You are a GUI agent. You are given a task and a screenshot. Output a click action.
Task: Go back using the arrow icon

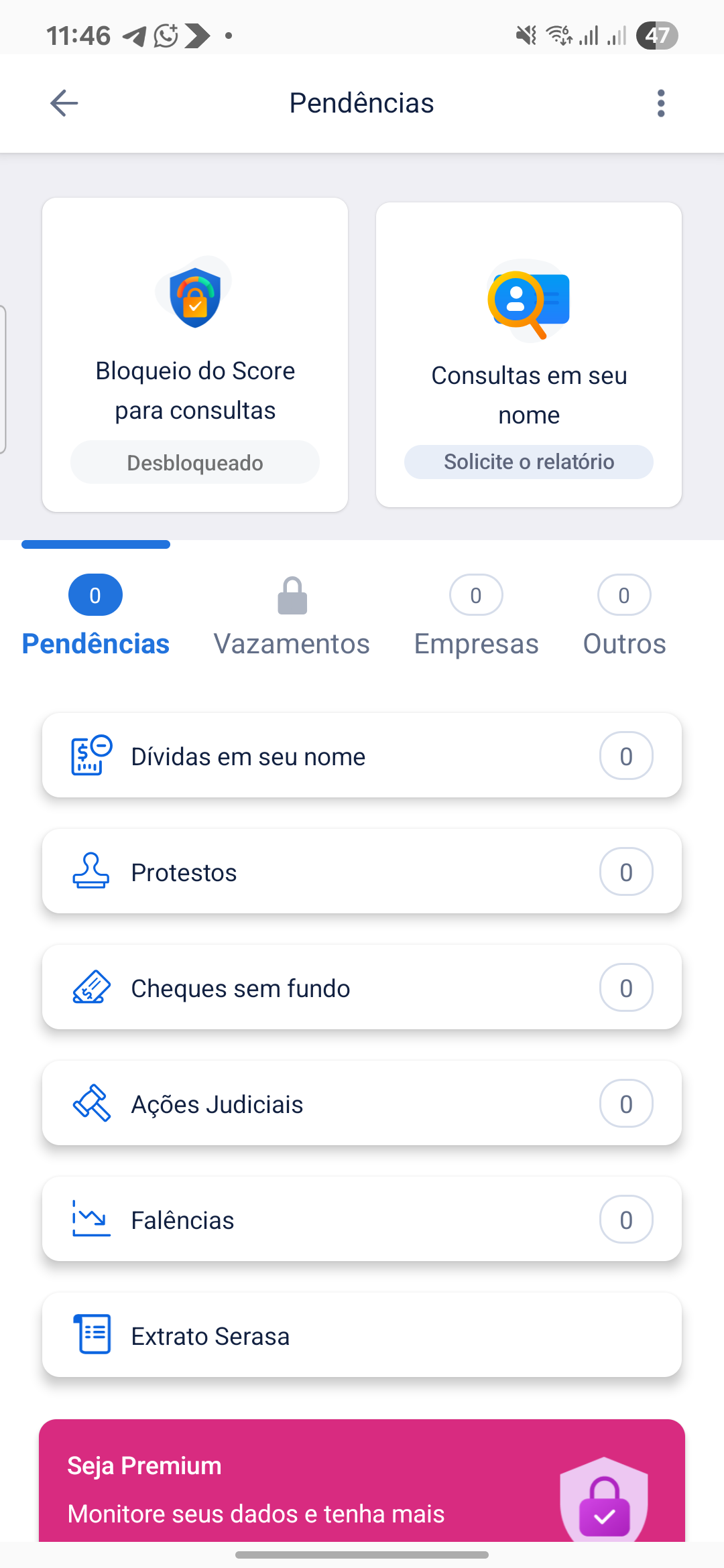point(64,103)
